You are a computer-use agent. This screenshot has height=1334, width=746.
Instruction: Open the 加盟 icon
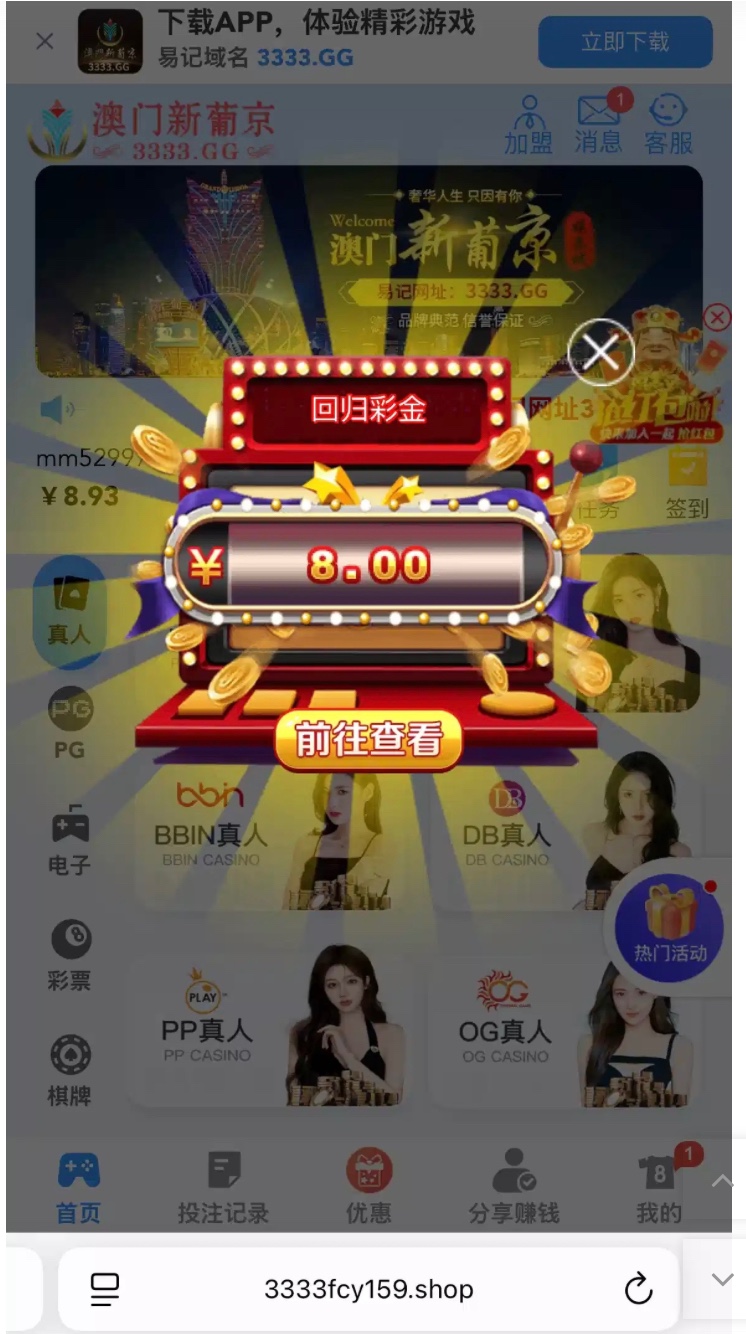528,125
